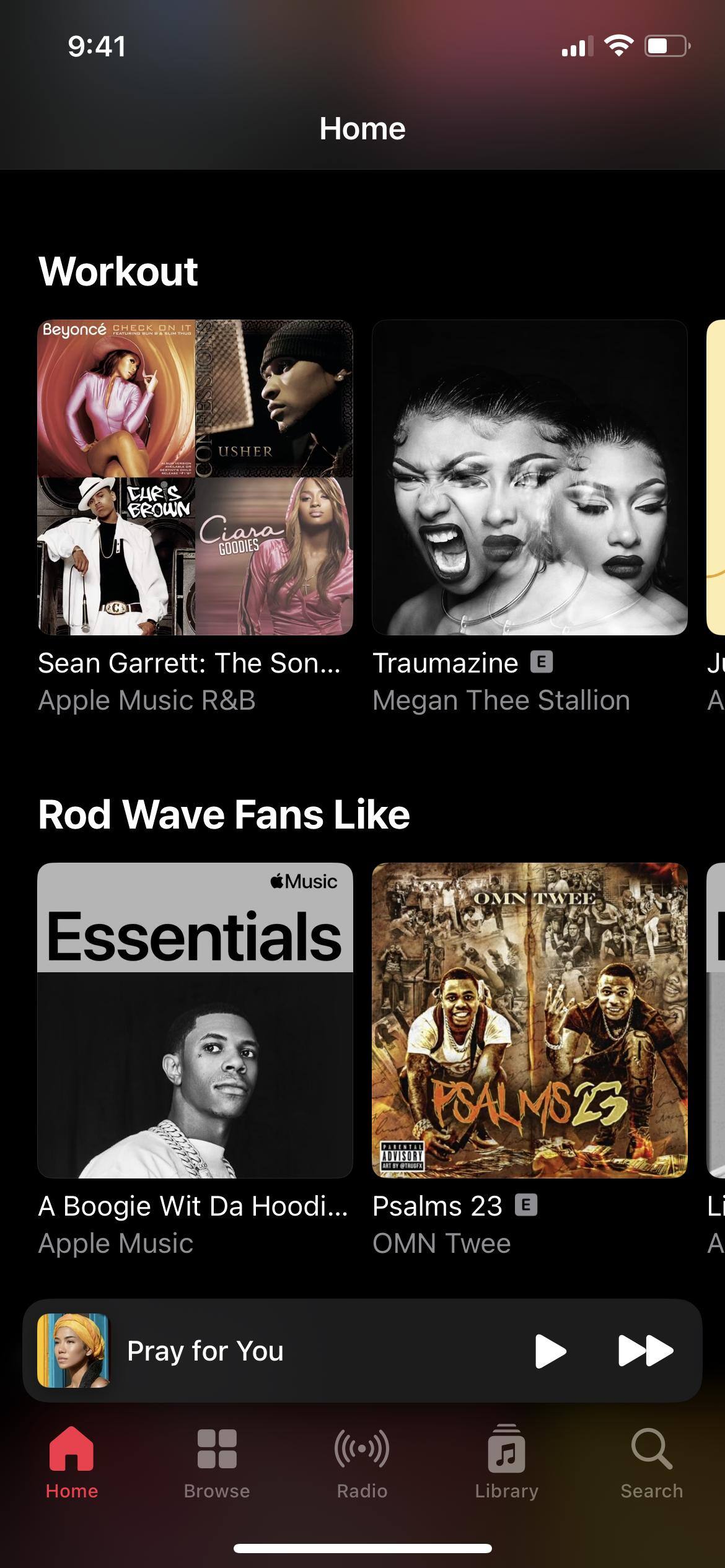Switch to the Radio tab
This screenshot has height=1568, width=725.
point(362,1461)
